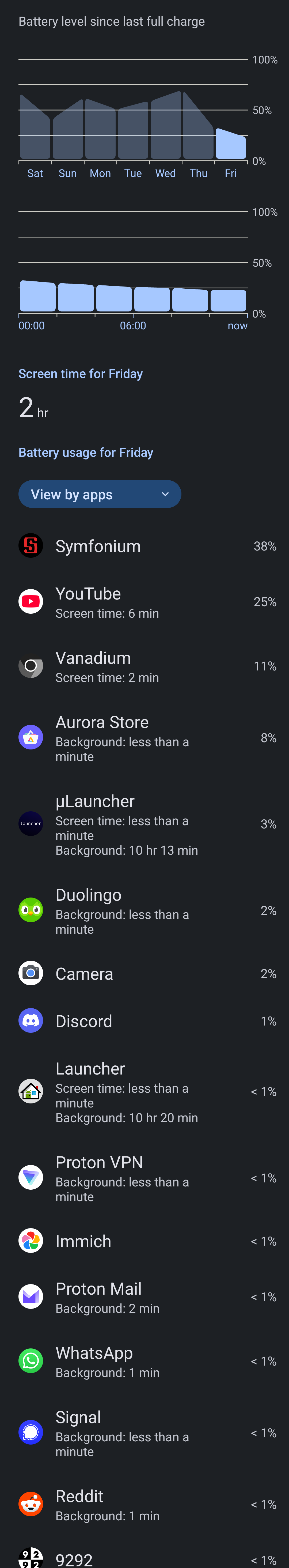Open Duolingo battery usage details
Image resolution: width=289 pixels, height=1568 pixels.
click(144, 911)
